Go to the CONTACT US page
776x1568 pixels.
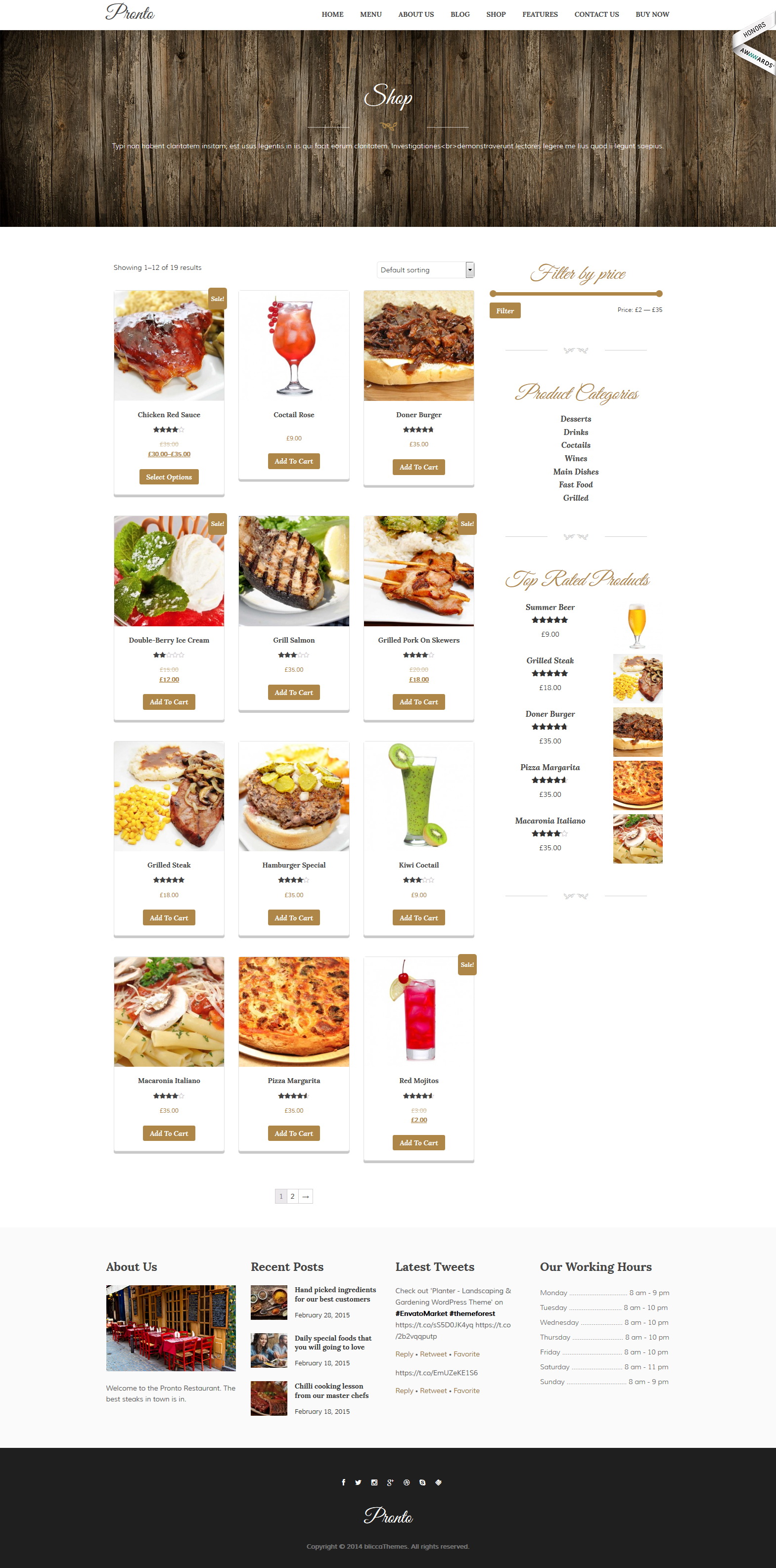tap(596, 14)
